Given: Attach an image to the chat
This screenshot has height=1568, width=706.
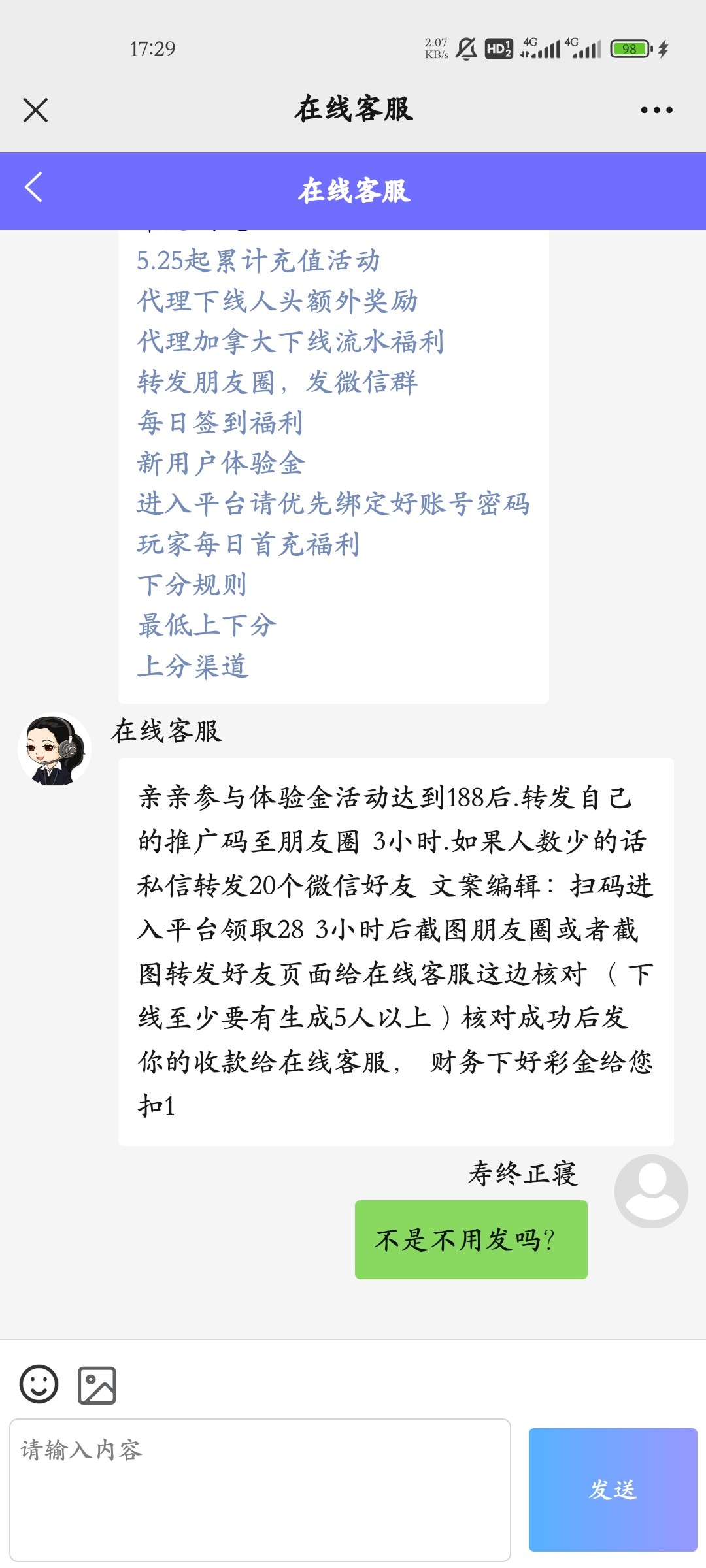Looking at the screenshot, I should click(x=97, y=1385).
